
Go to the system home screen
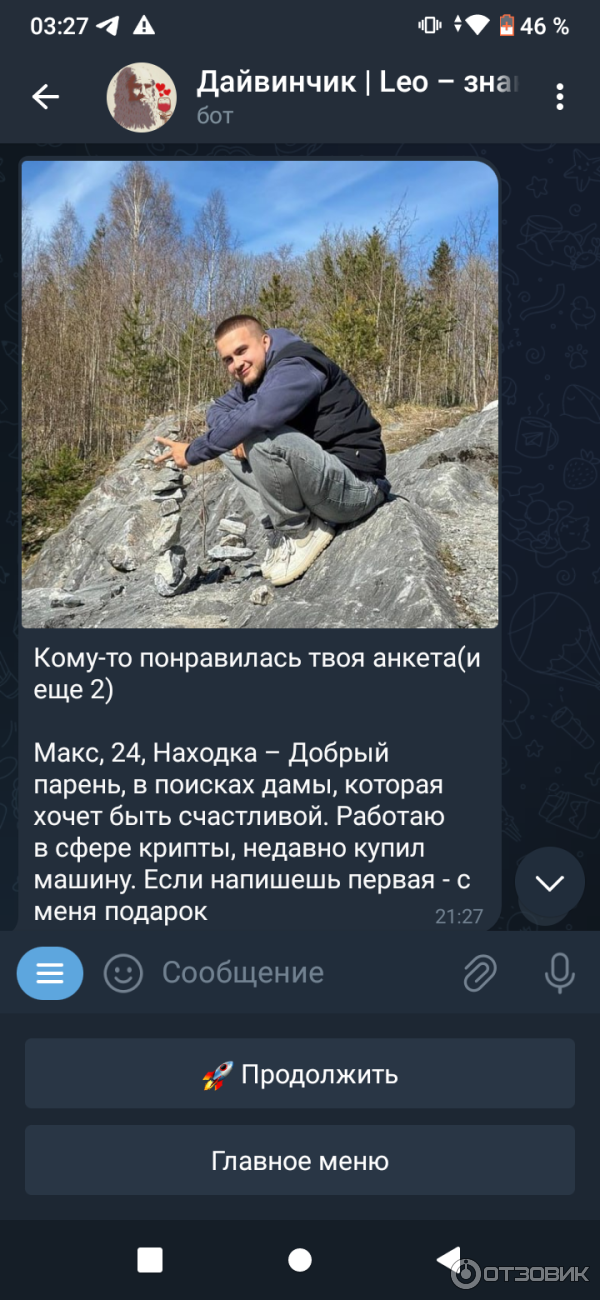[x=300, y=1260]
